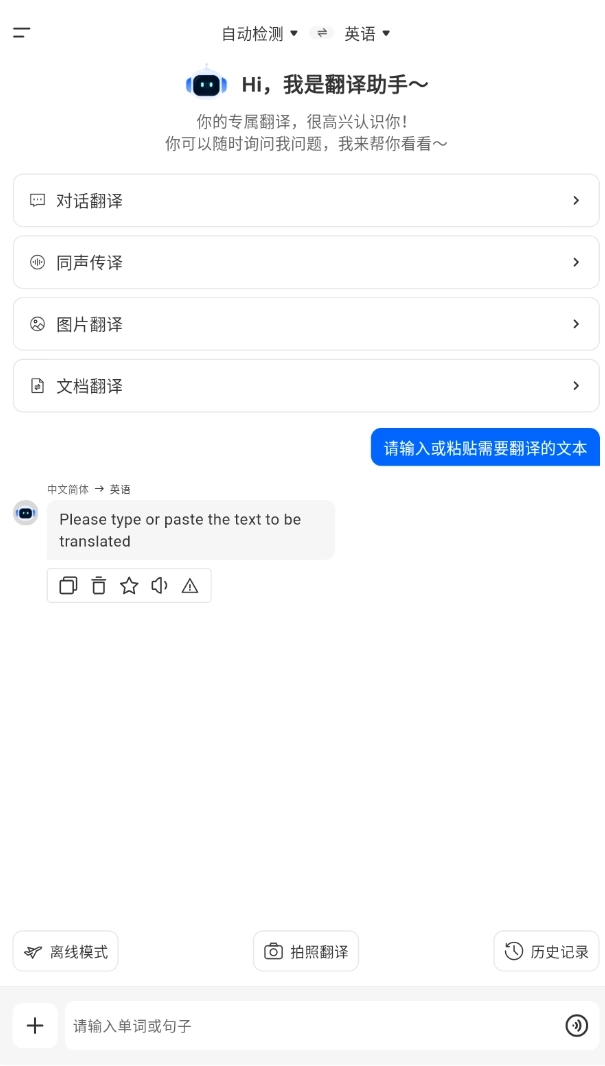
Task: Focus the 请输入单词或句子 text field
Action: tap(310, 1026)
